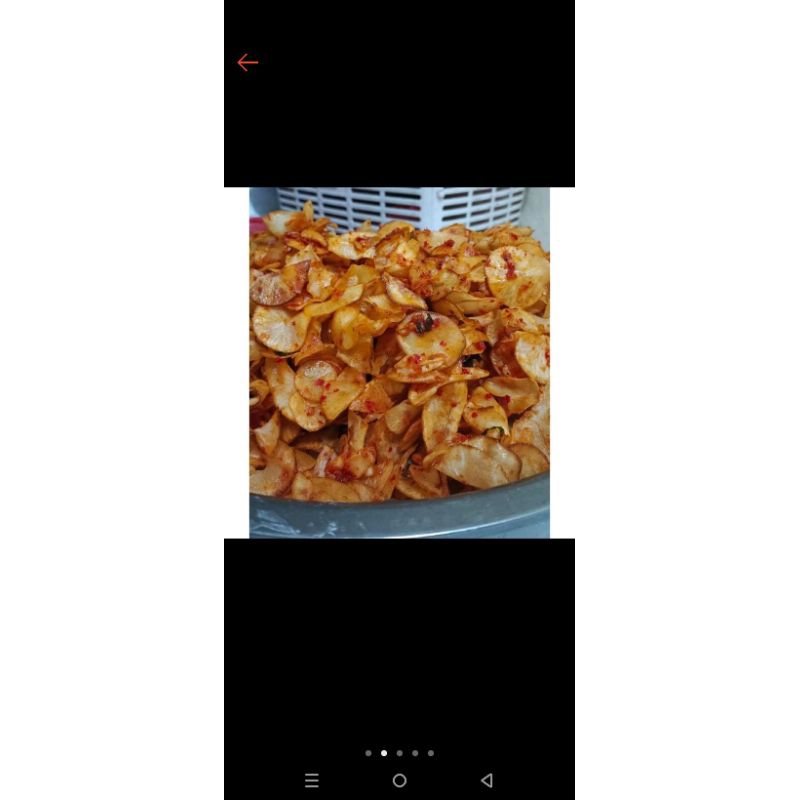This screenshot has height=800, width=800.
Task: Go to the home screen
Action: 399,780
